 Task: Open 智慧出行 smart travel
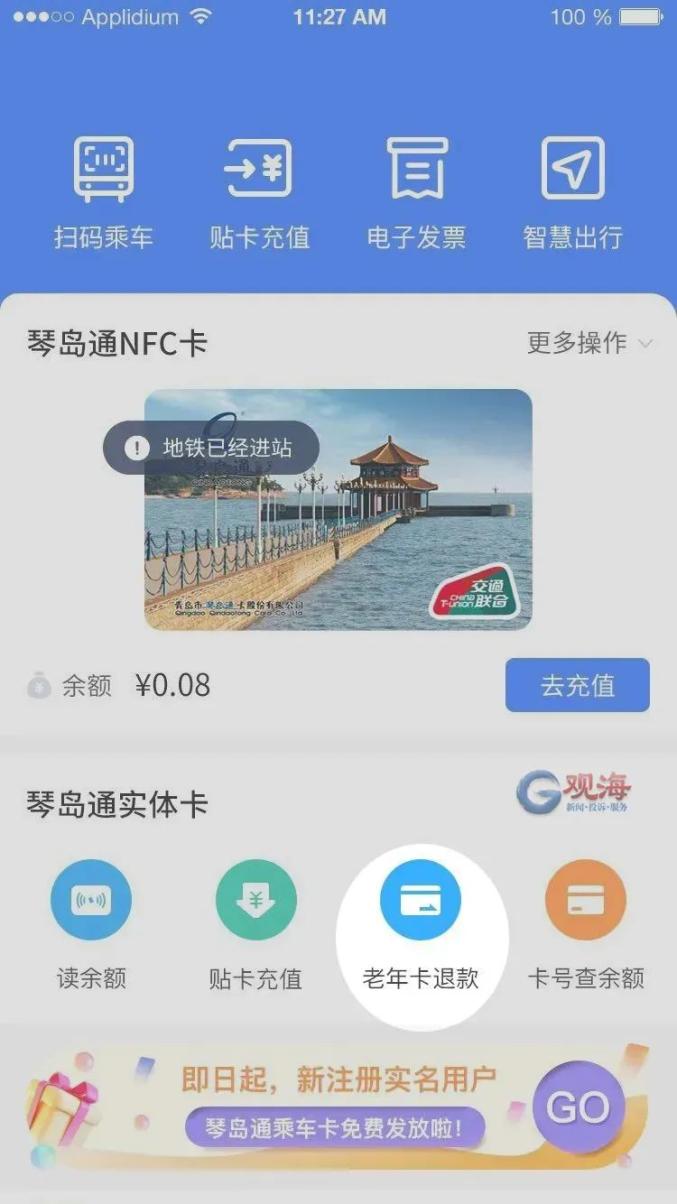point(573,192)
